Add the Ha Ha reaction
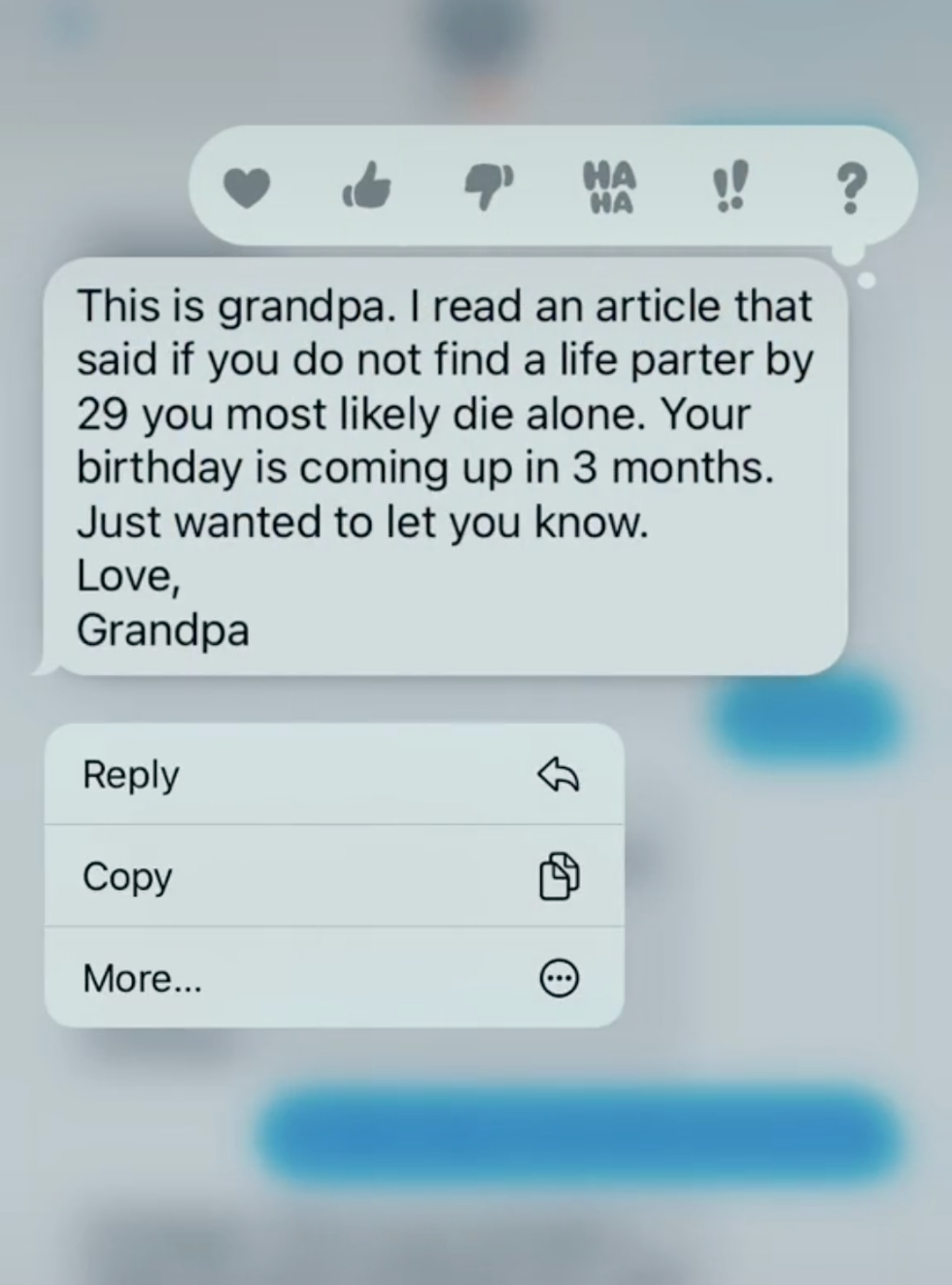Viewport: 952px width, 1285px height. (x=609, y=186)
